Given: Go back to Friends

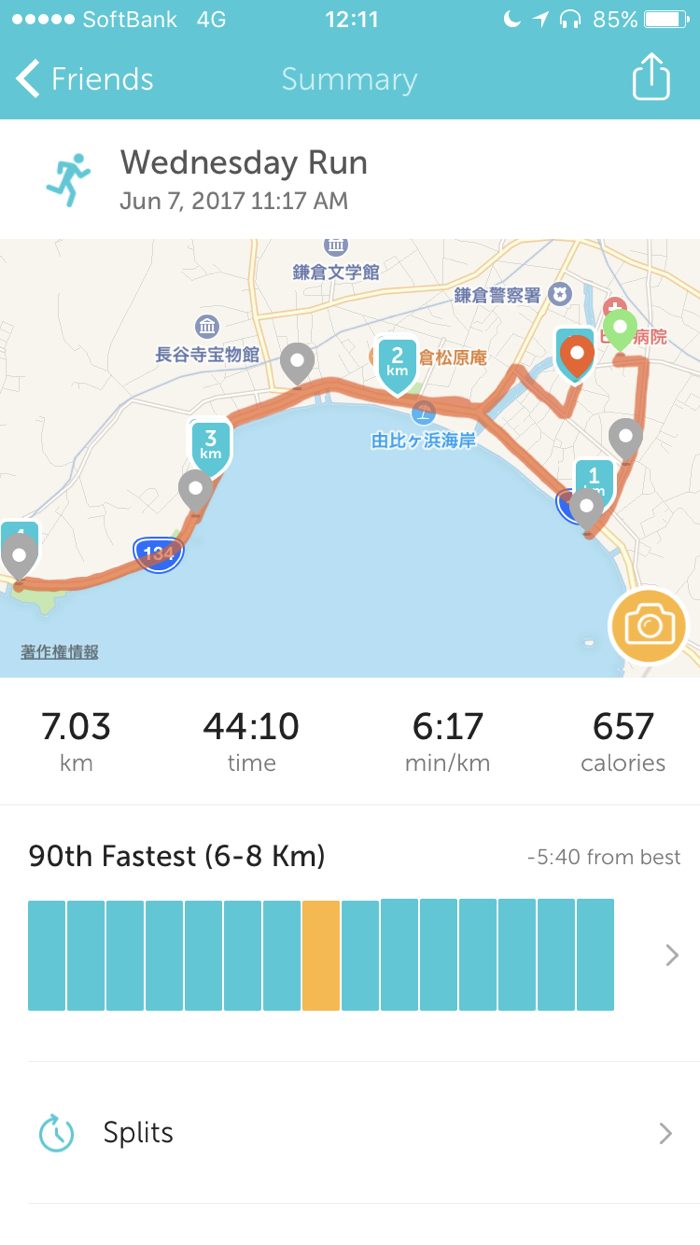Looking at the screenshot, I should [x=85, y=79].
